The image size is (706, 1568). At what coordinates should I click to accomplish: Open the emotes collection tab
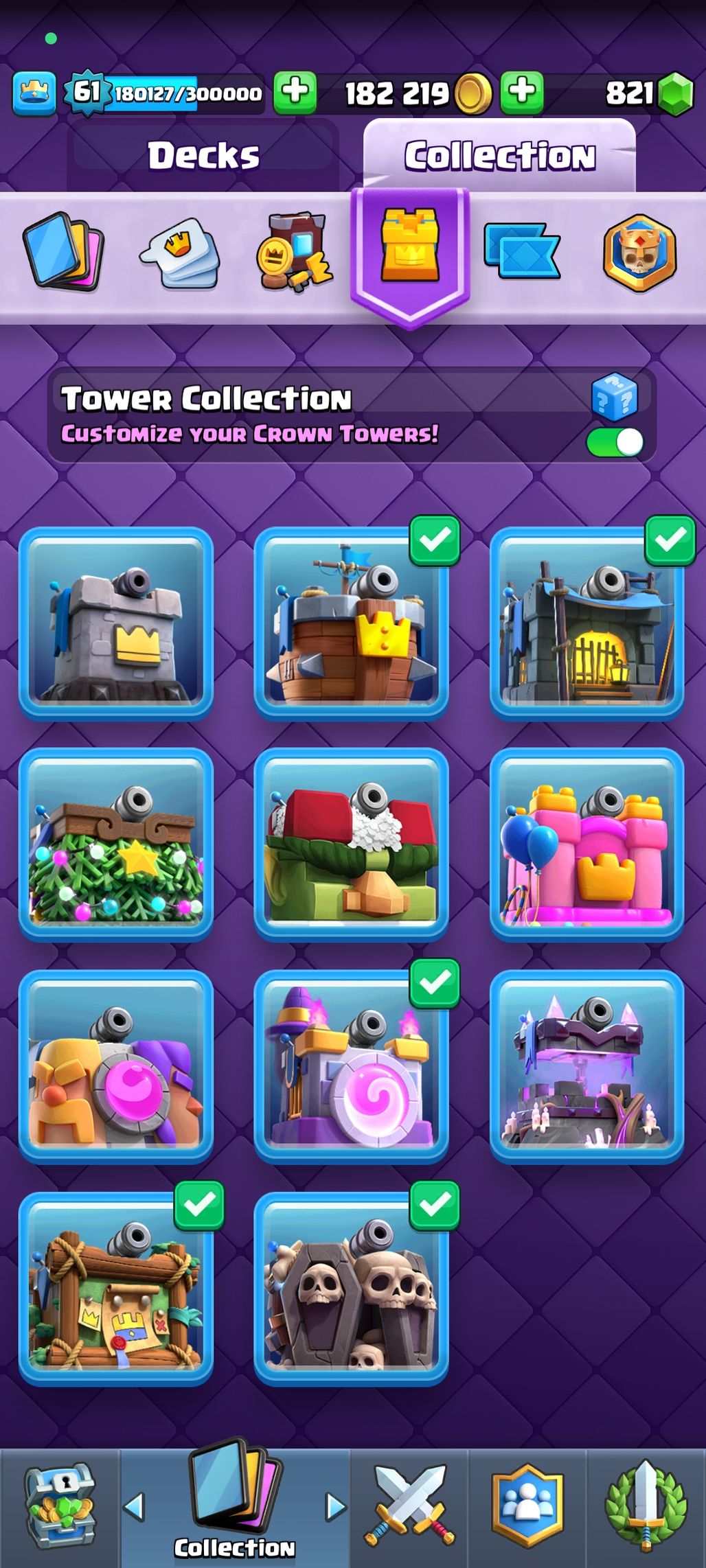180,254
